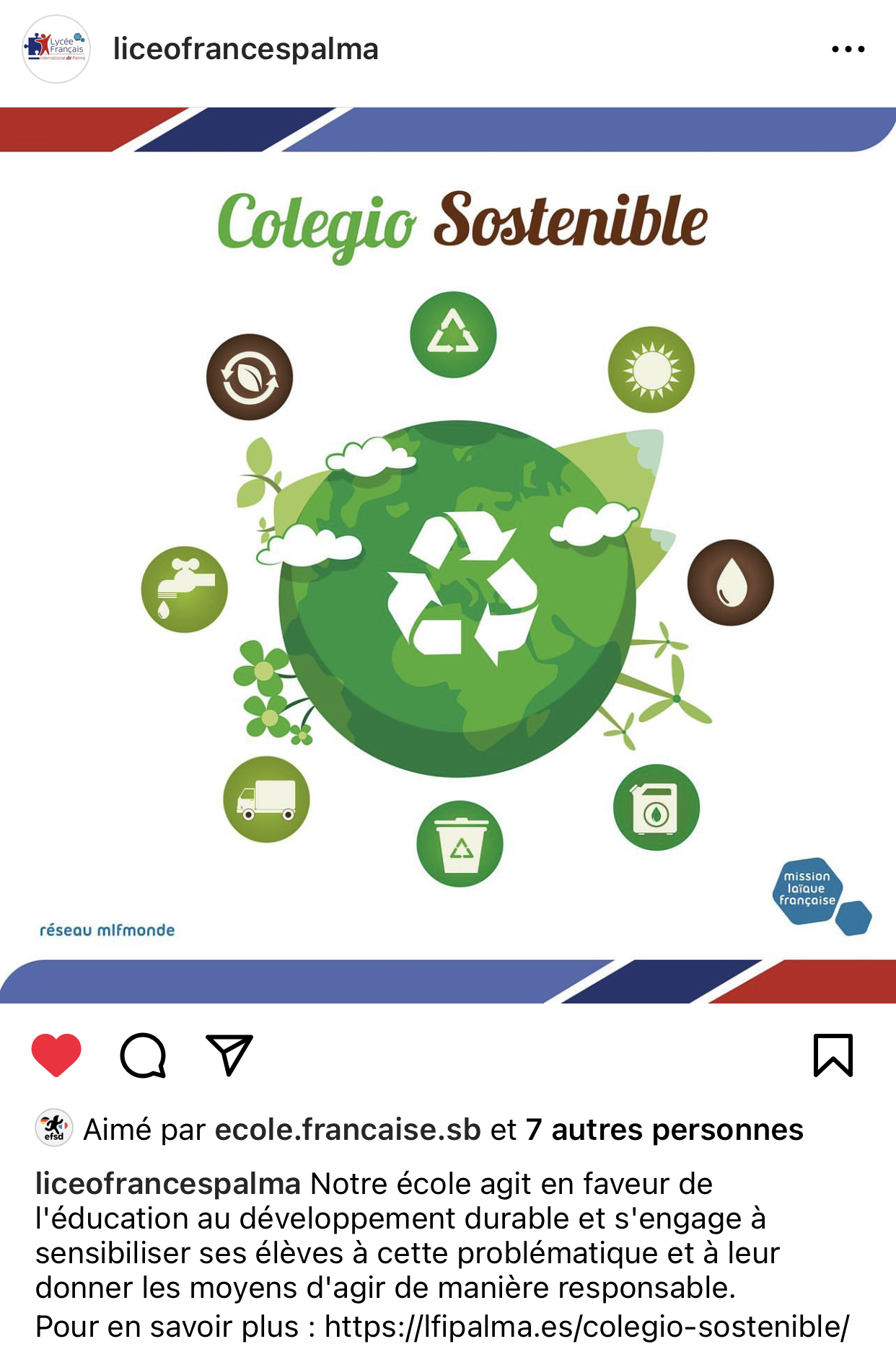Open the Colegio Sostenible post image
This screenshot has height=1370, width=896.
(448, 556)
